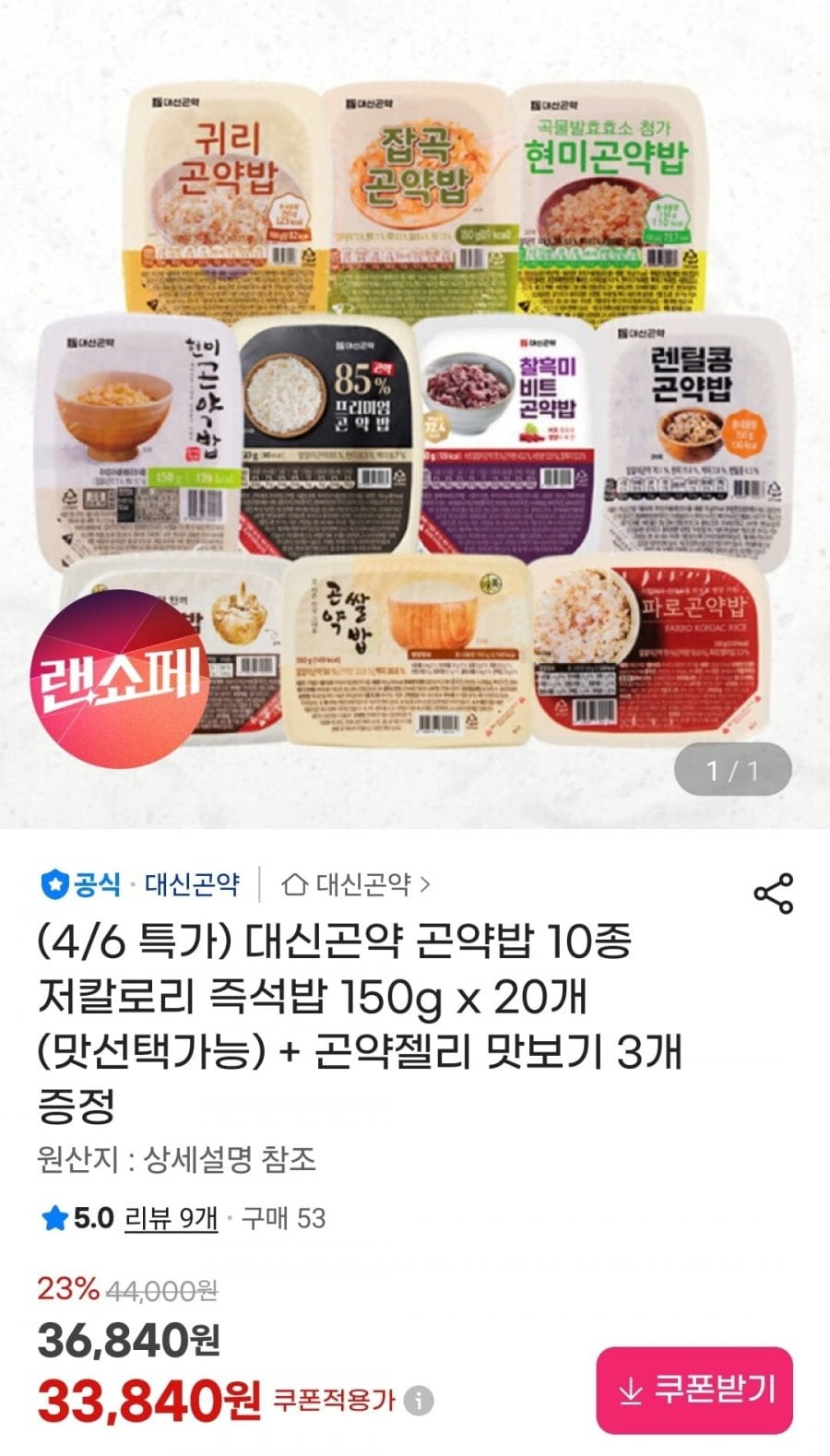The image size is (830, 1456).
Task: Open the product image gallery
Action: pos(415,415)
